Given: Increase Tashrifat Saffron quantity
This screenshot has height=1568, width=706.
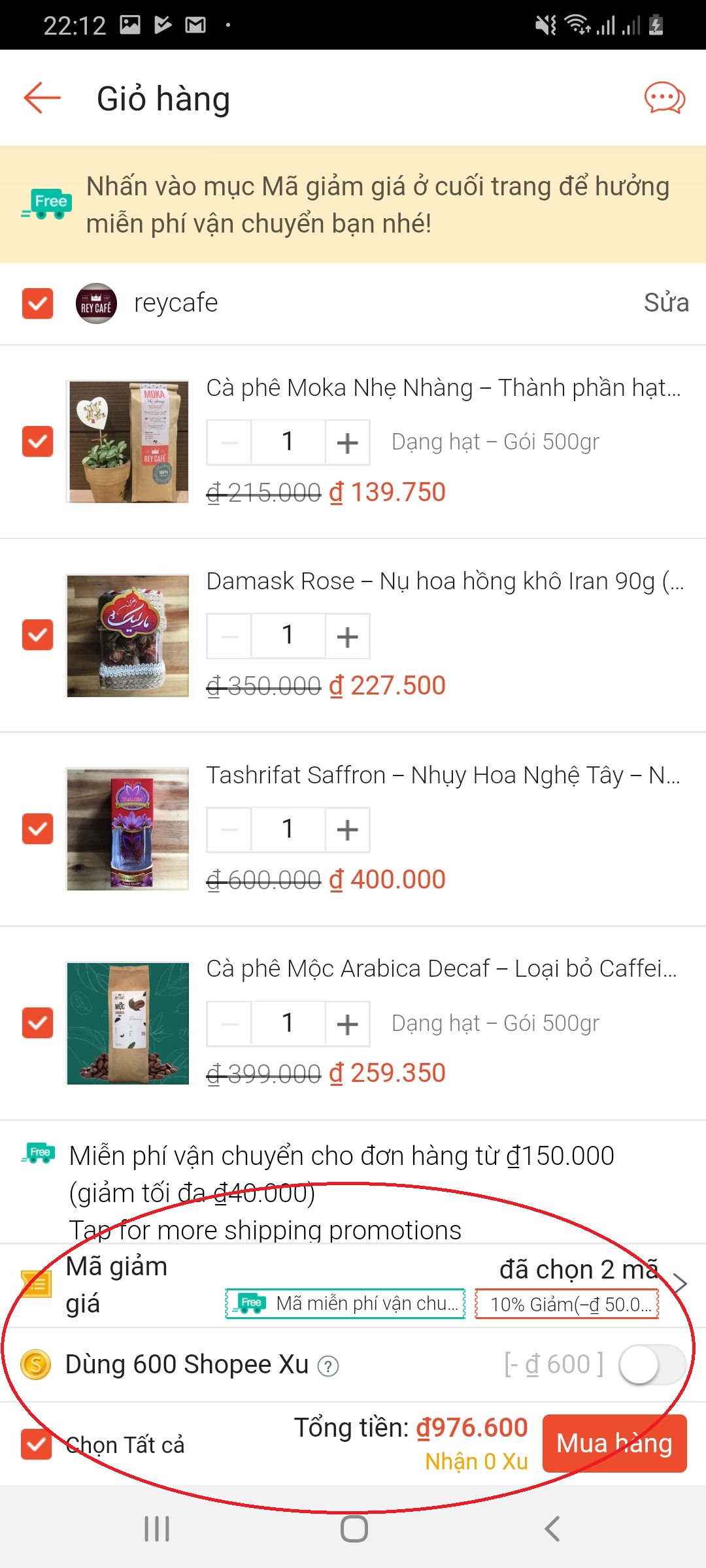Looking at the screenshot, I should (x=347, y=830).
